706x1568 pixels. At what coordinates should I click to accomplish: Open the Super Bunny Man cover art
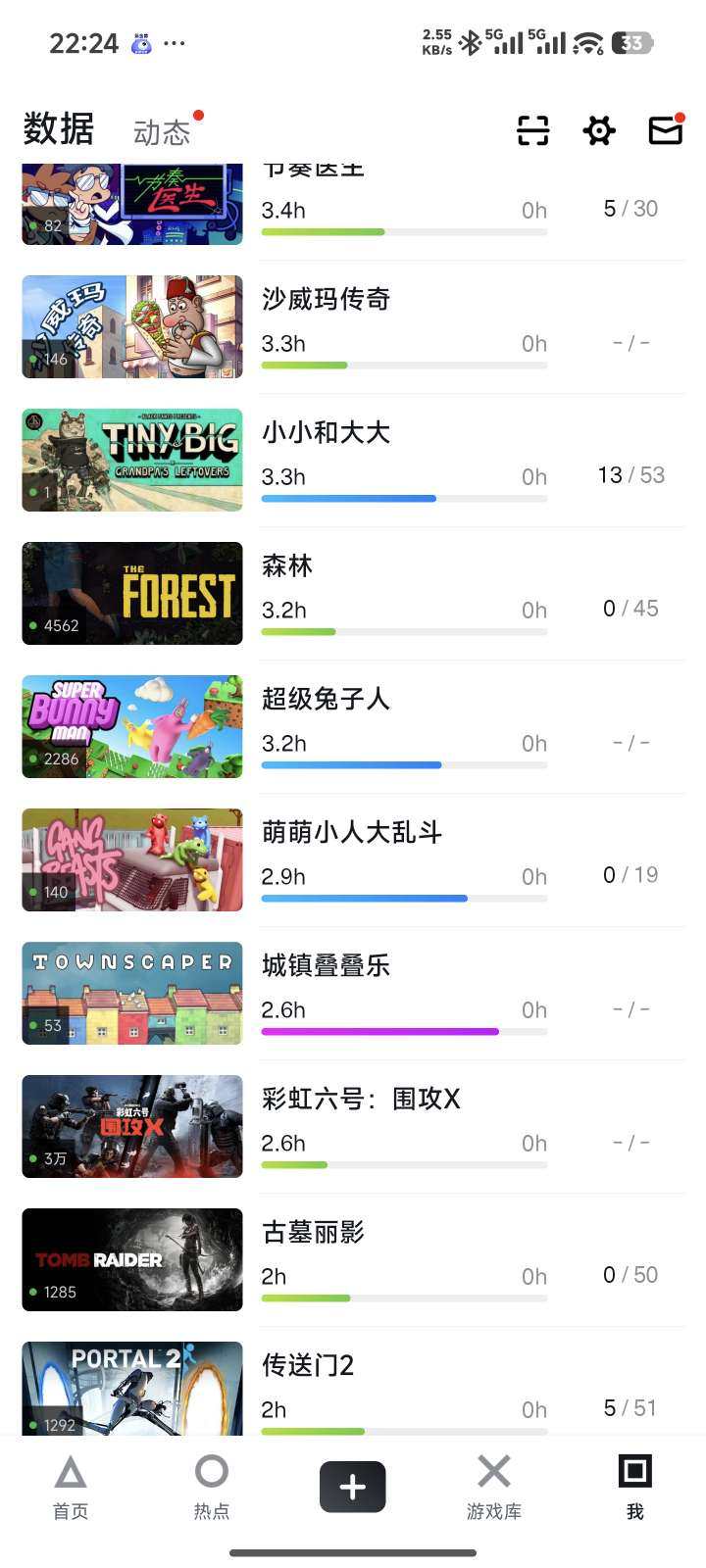coord(131,726)
